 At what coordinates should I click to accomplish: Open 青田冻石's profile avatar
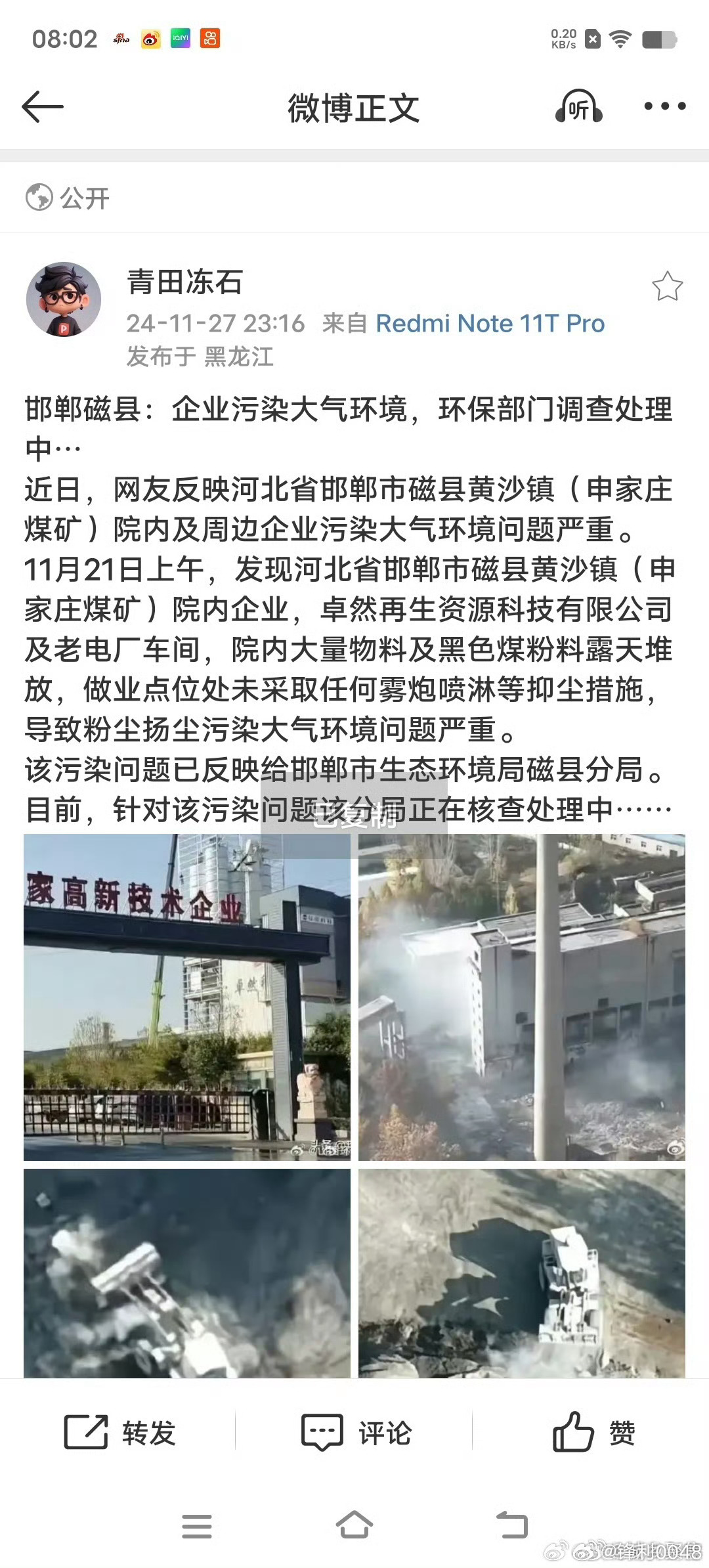[x=64, y=299]
